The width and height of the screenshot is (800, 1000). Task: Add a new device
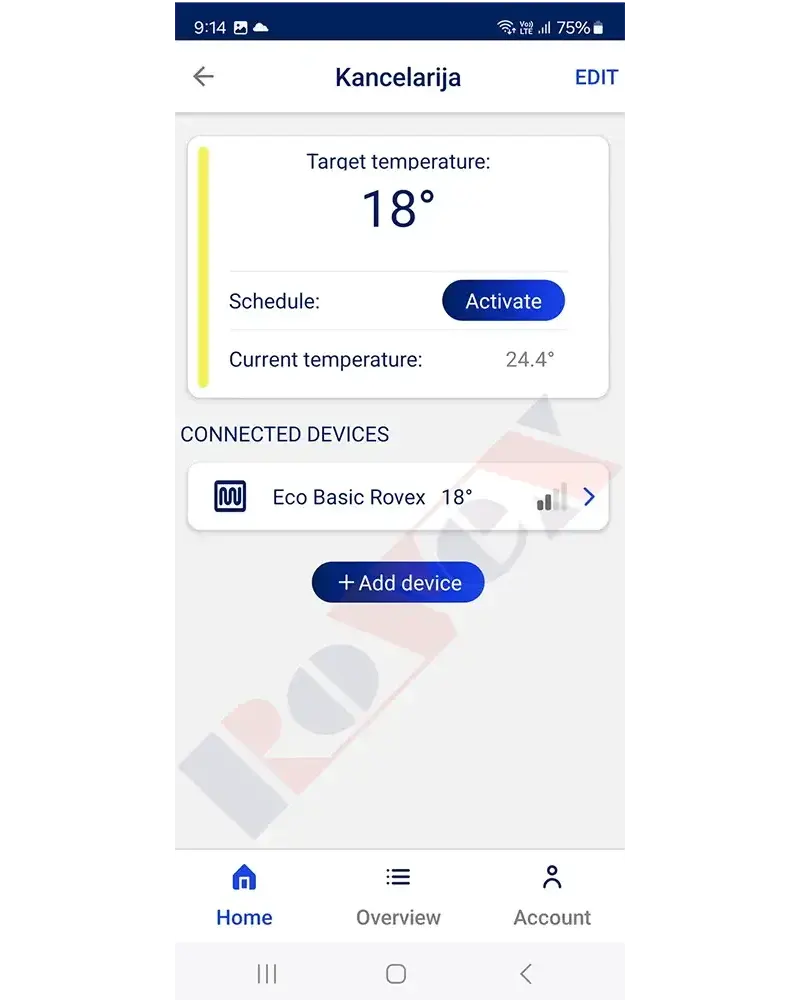398,583
